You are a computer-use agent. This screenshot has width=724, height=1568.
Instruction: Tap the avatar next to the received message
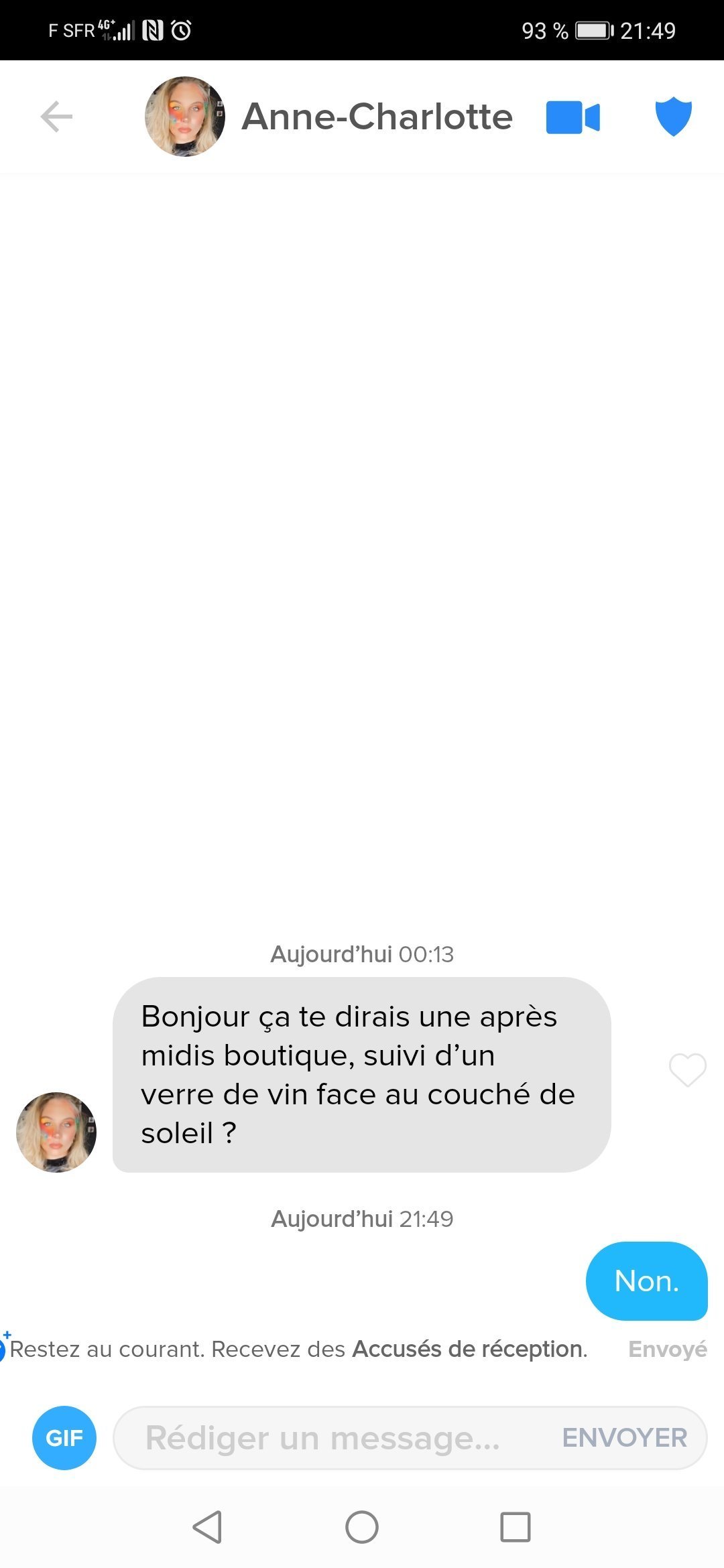point(56,1132)
